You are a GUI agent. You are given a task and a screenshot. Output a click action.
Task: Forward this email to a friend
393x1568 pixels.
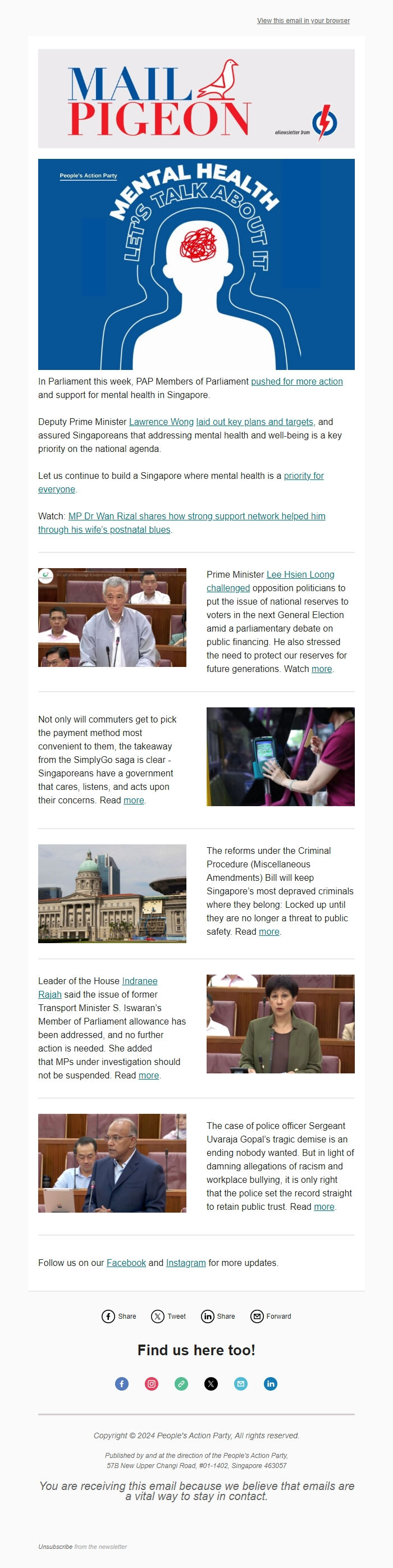271,1316
